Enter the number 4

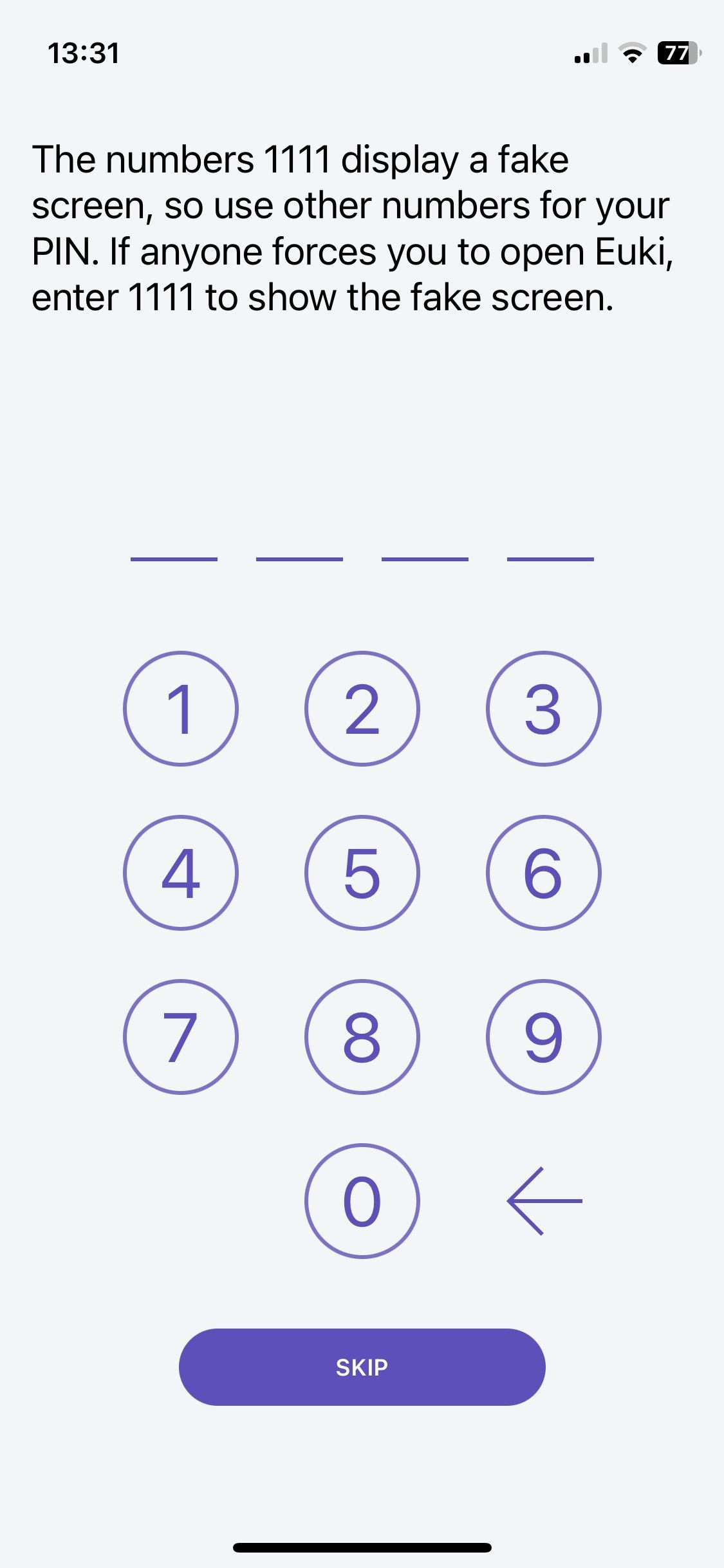[181, 873]
